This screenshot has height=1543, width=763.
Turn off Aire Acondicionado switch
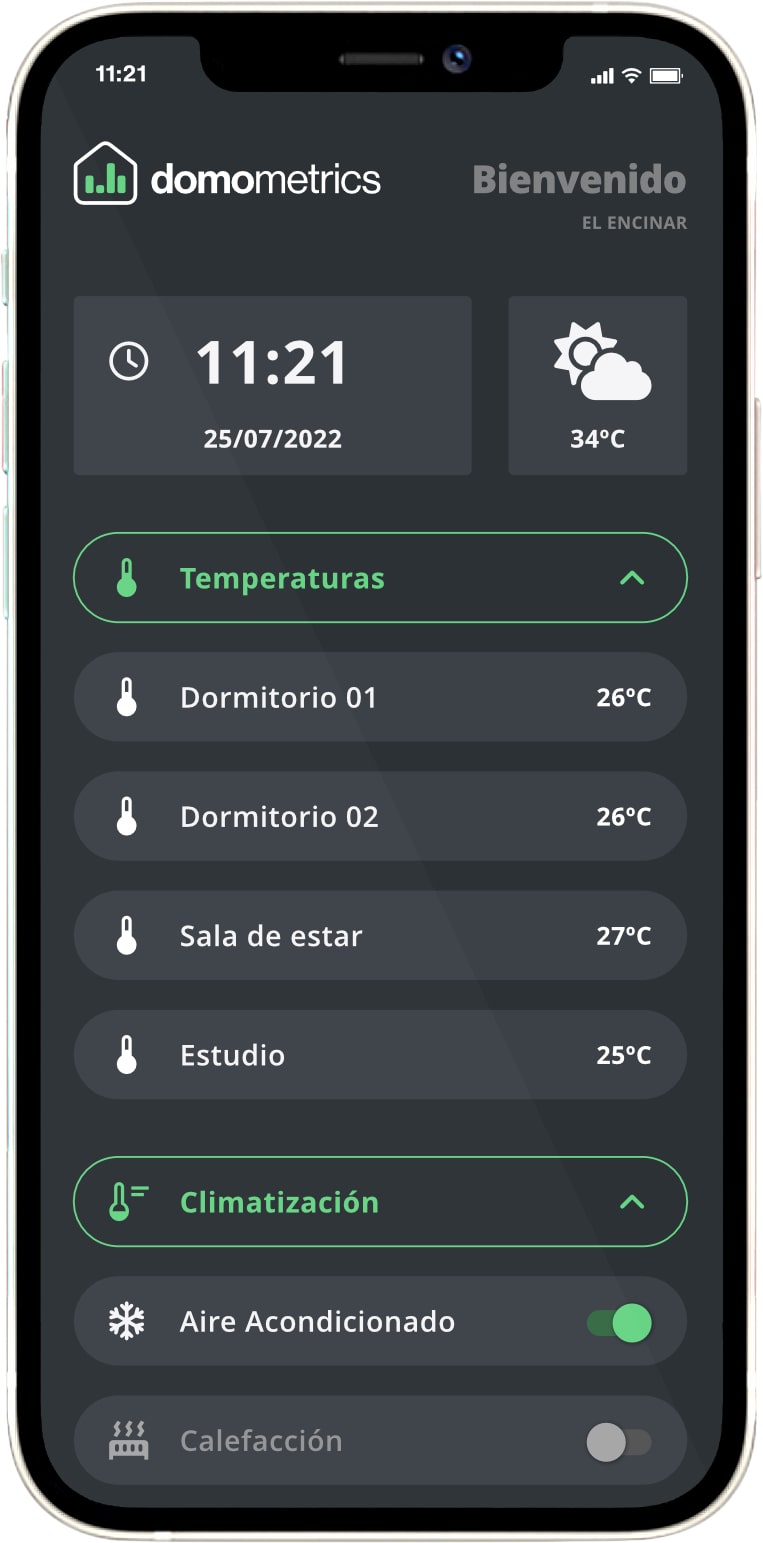pos(619,1322)
